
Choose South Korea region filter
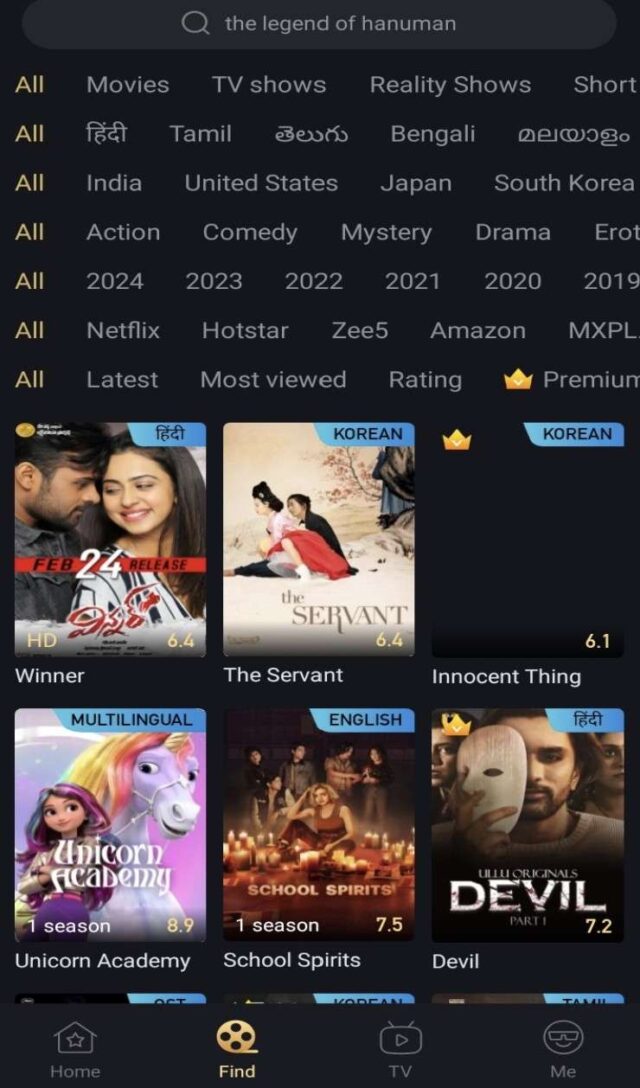563,183
